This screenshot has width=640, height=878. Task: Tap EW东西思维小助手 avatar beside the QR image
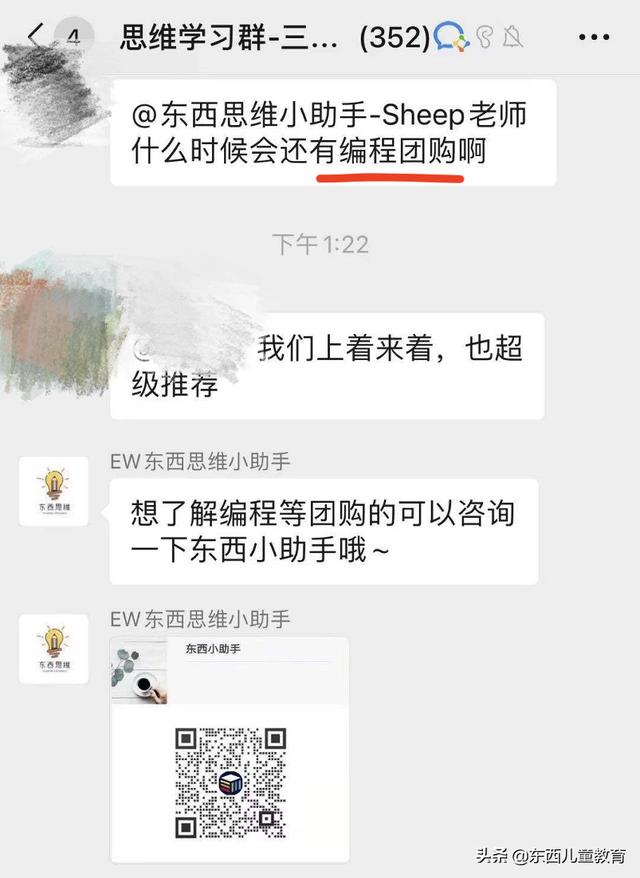(x=54, y=650)
